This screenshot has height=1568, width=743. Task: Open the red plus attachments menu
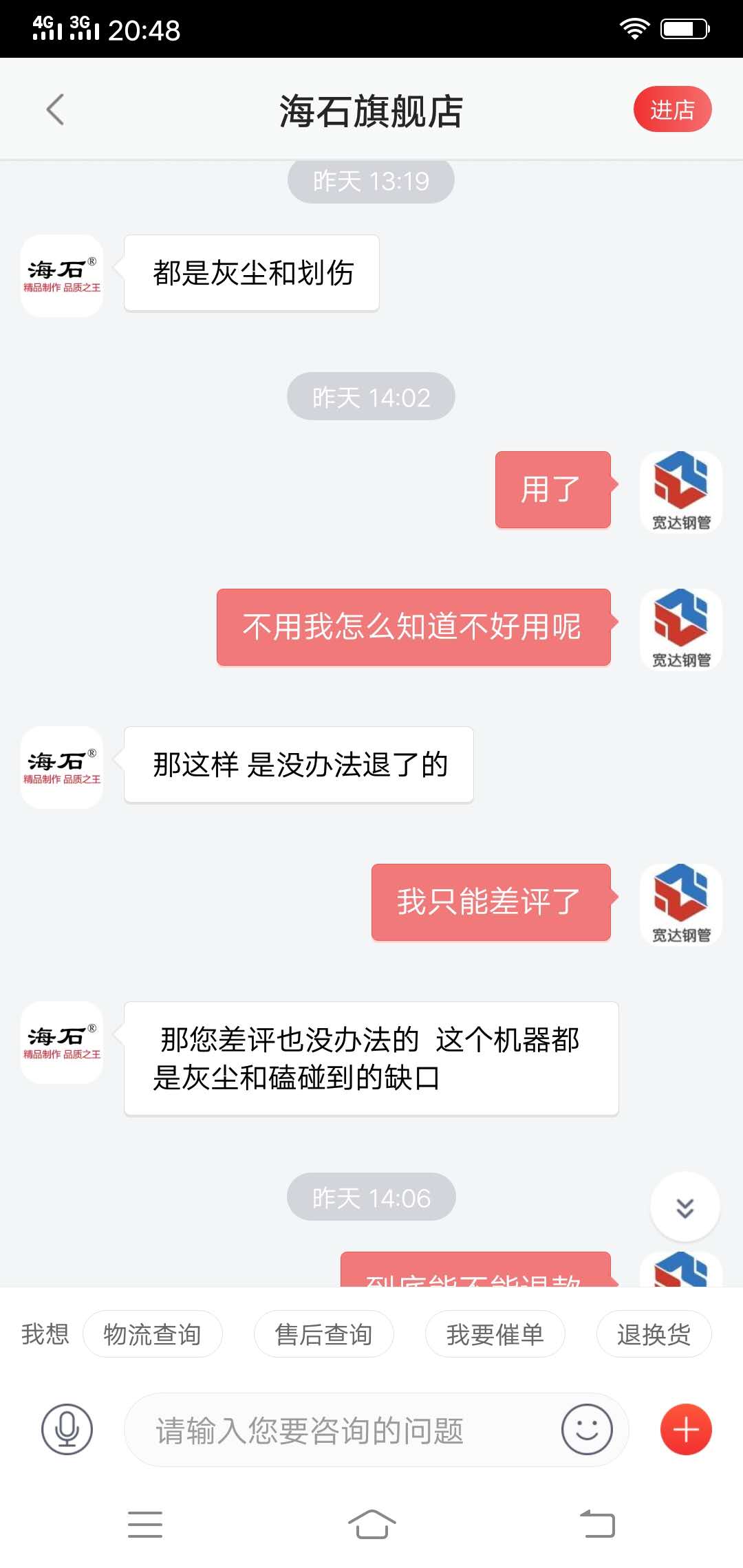(x=685, y=1430)
